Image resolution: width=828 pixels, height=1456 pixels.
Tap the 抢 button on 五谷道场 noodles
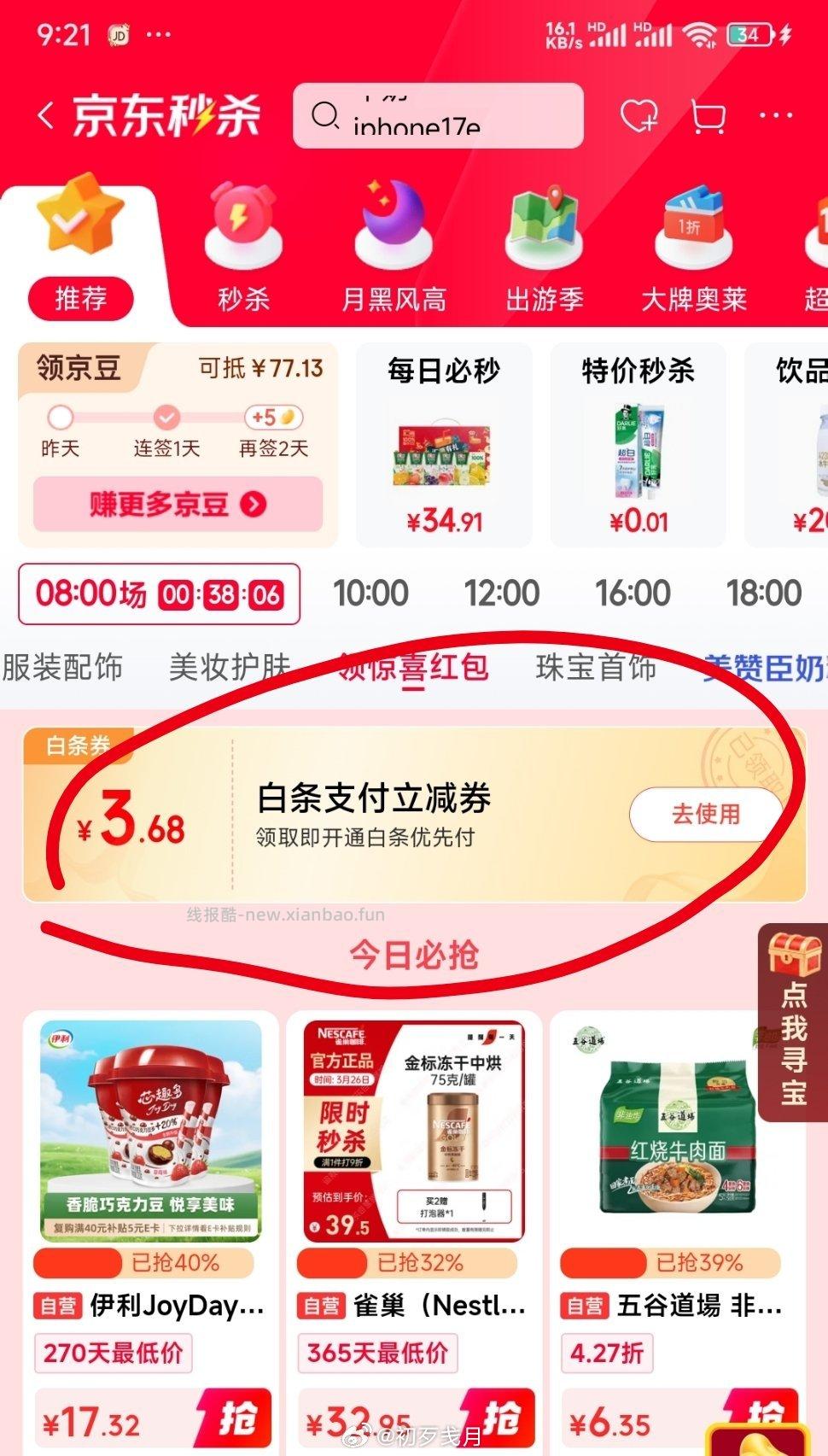coord(765,1415)
